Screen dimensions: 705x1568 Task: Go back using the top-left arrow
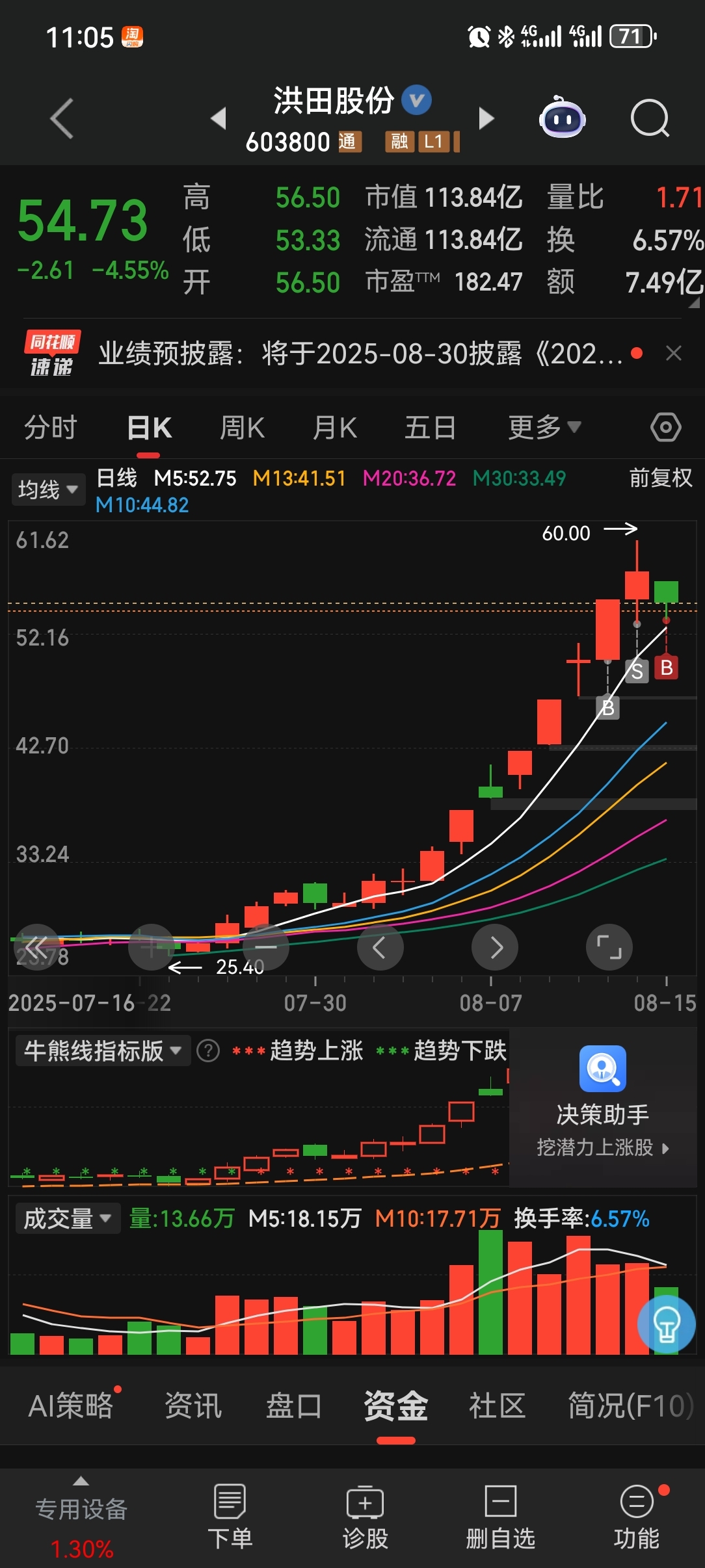pos(62,119)
